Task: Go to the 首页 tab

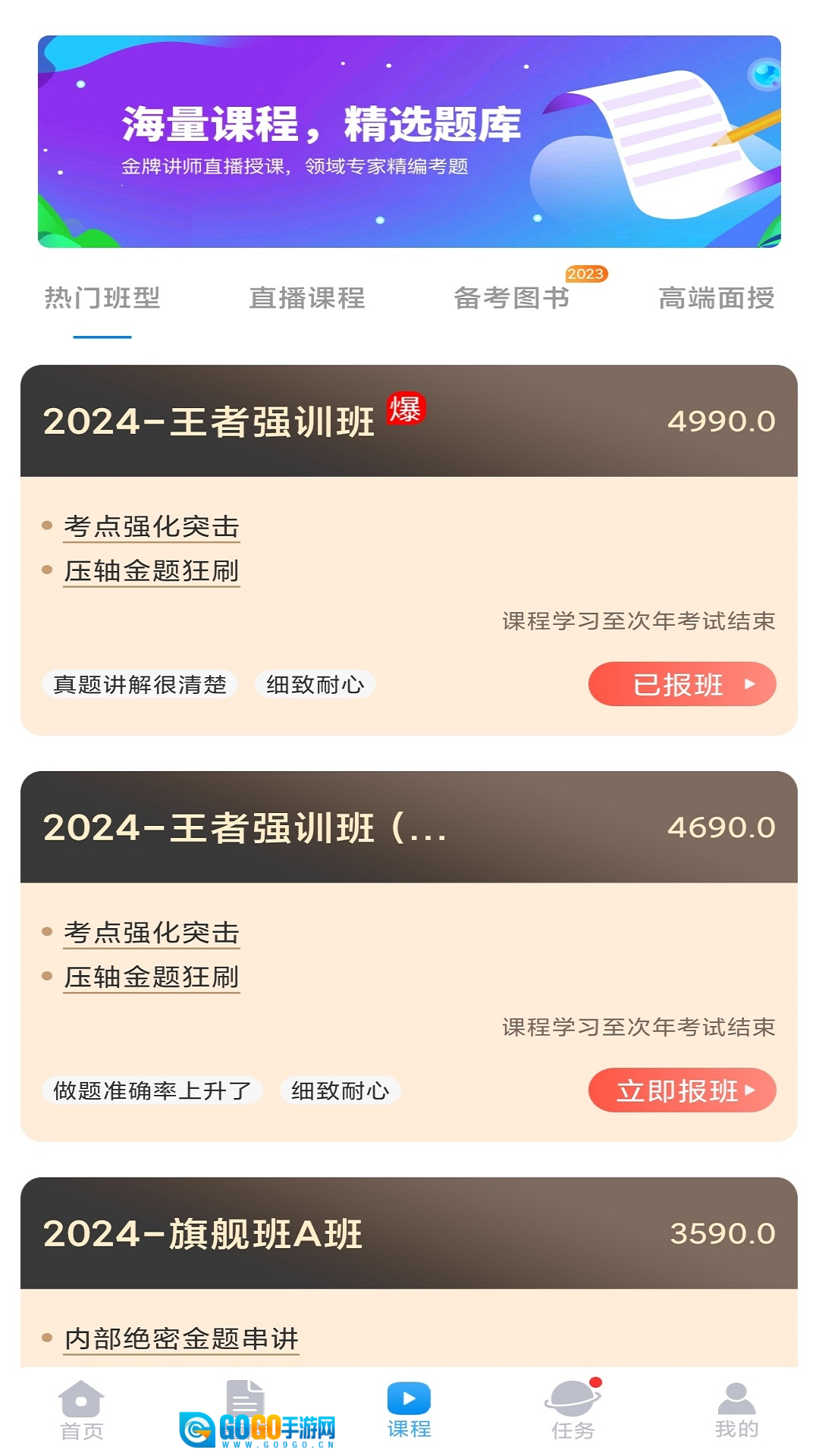Action: pos(82,1411)
